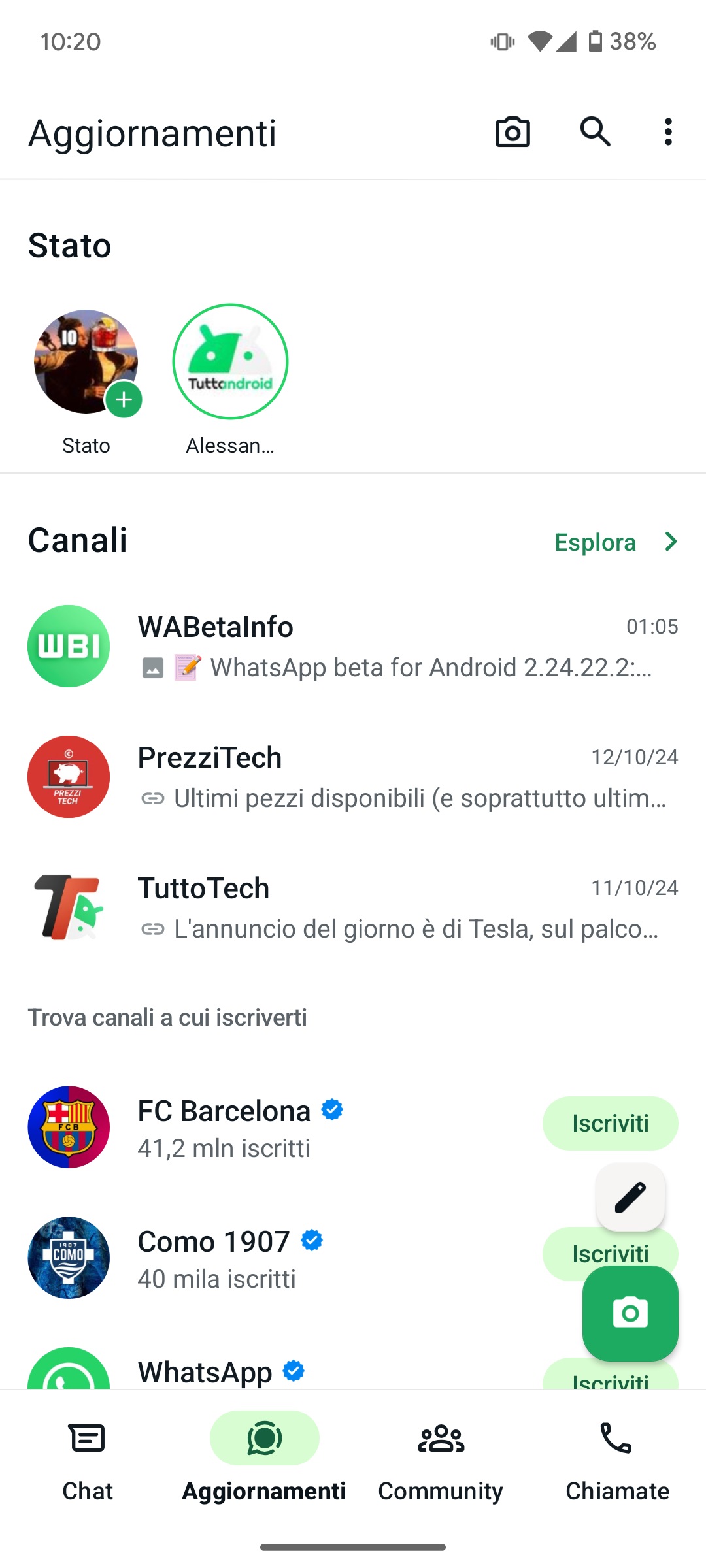View Alessan… Tuttoandroid status update
The image size is (706, 1568).
230,362
